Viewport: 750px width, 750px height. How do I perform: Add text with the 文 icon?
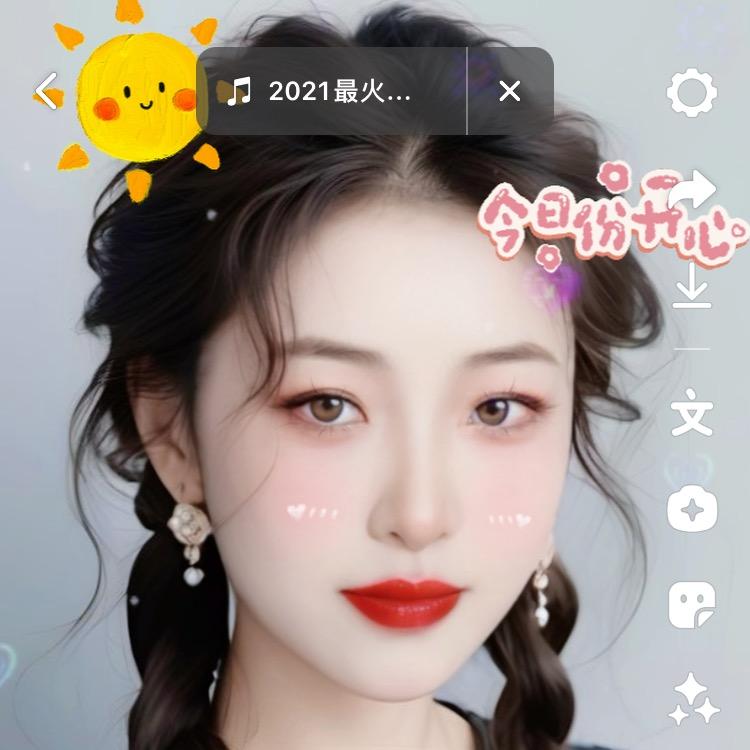(x=692, y=414)
